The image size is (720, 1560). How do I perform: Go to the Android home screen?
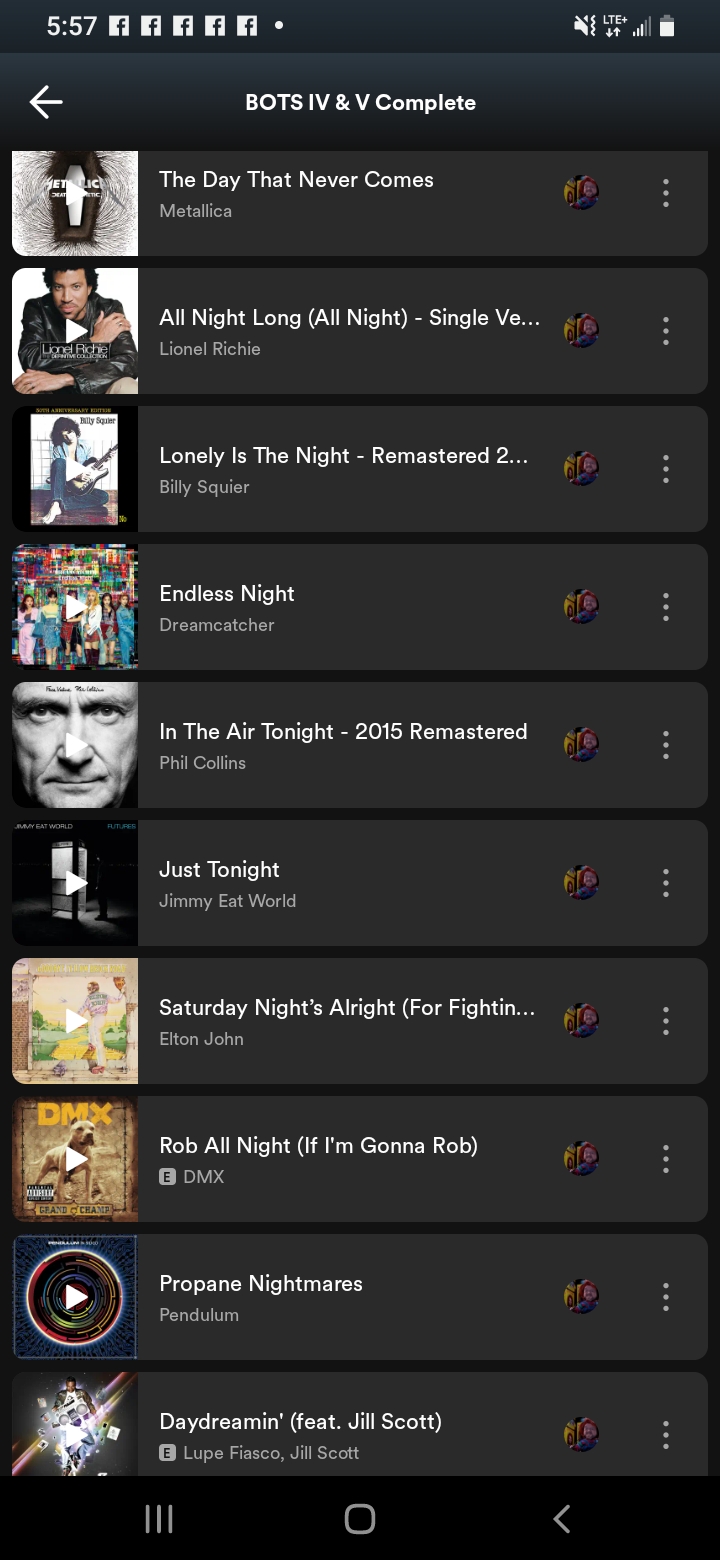(360, 1519)
